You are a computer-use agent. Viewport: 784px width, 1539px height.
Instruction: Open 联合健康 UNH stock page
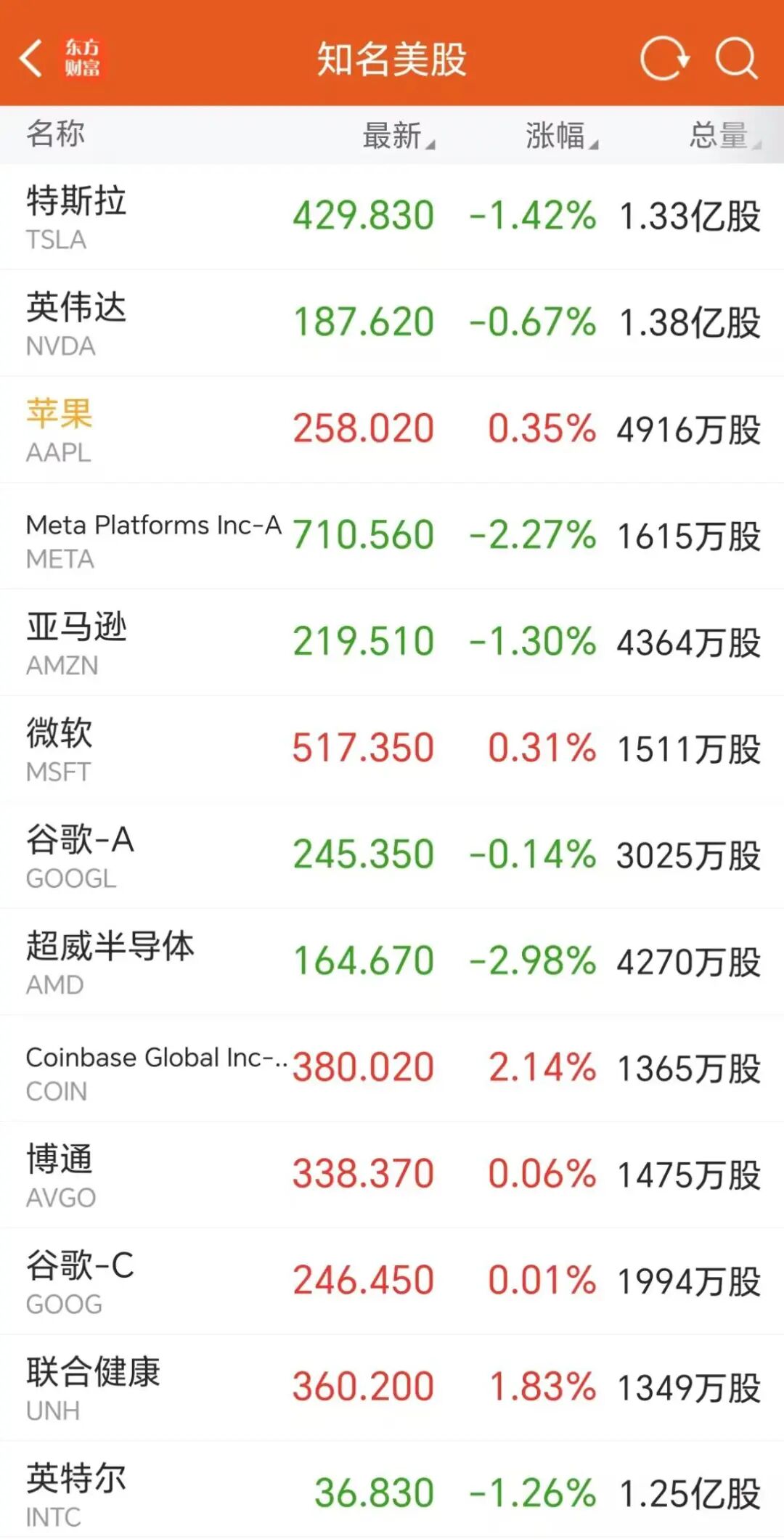tap(392, 1388)
